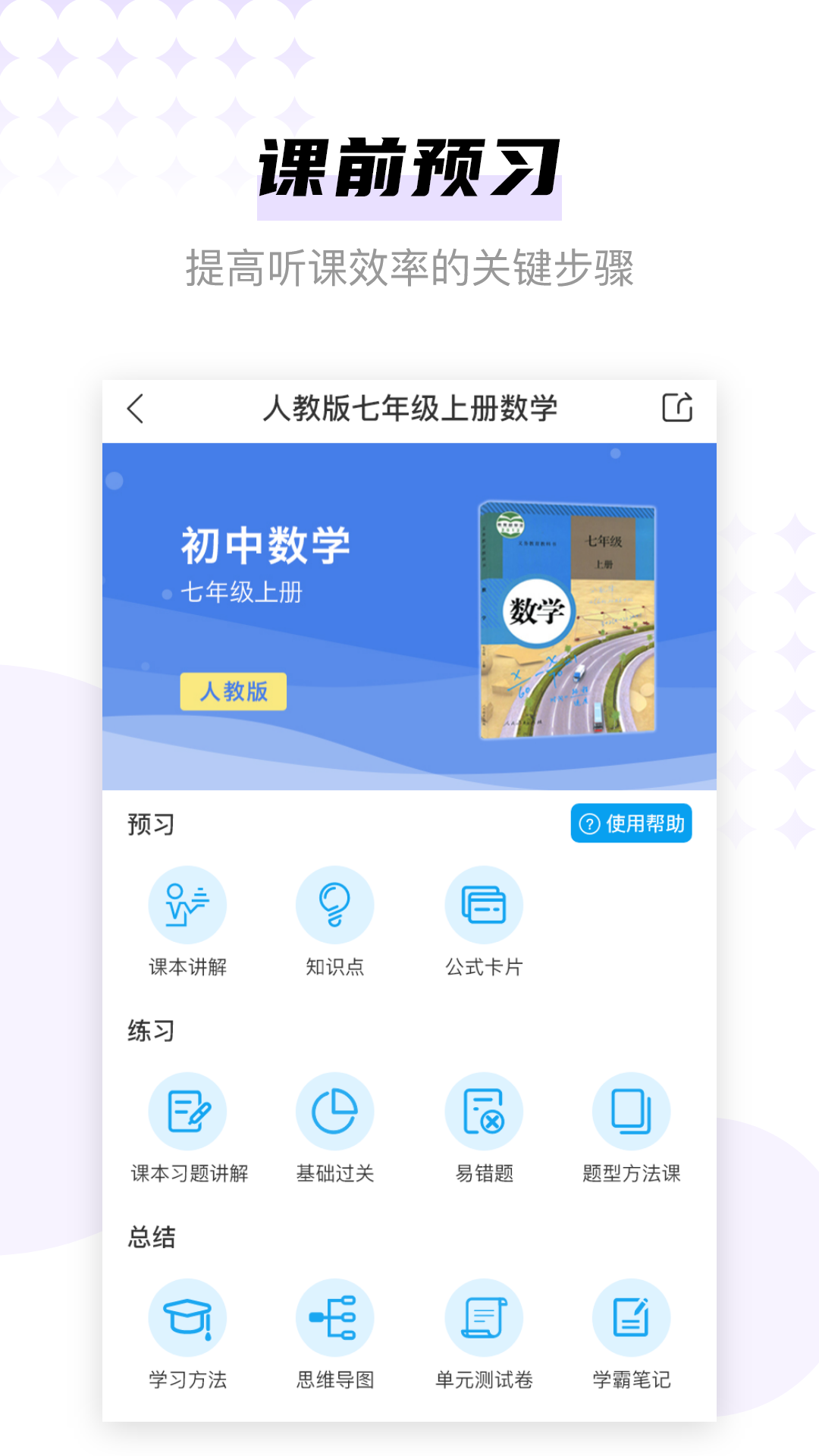The width and height of the screenshot is (819, 1456).
Task: Tap the 课本习题讲解 exercise icon
Action: (x=187, y=1112)
